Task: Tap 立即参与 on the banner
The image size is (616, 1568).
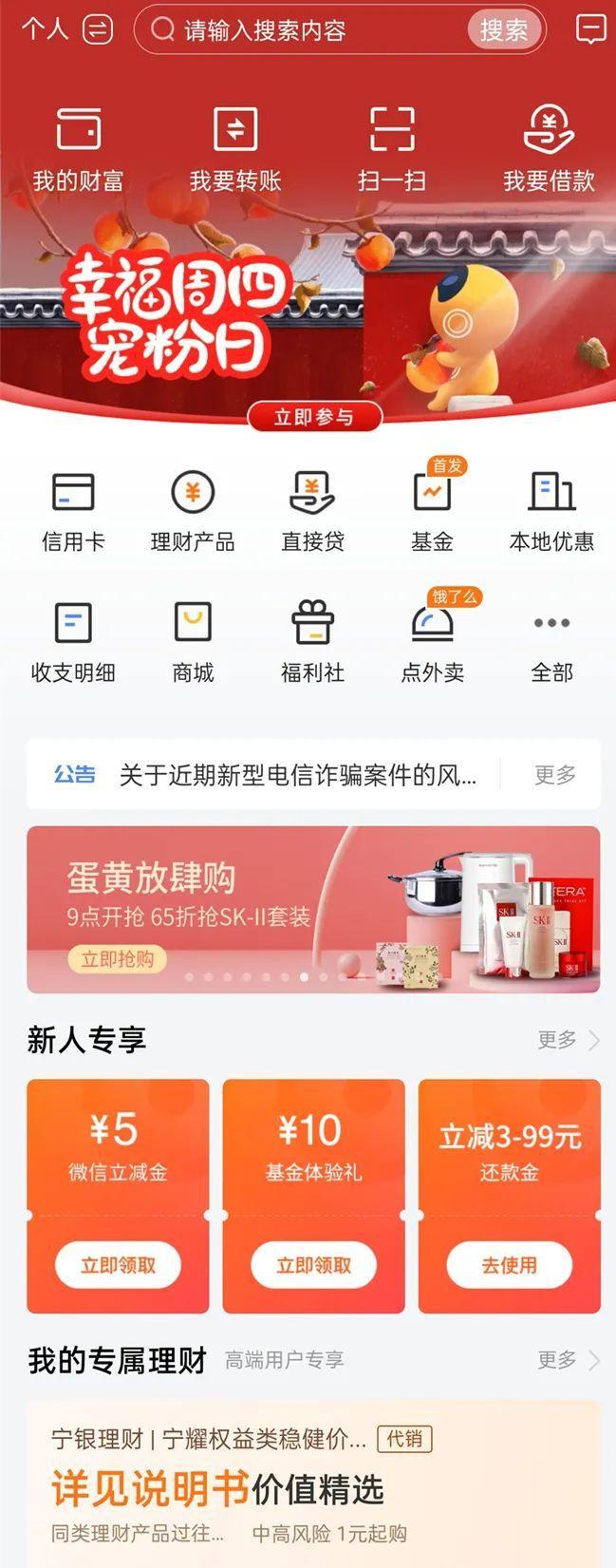Action: (x=314, y=417)
